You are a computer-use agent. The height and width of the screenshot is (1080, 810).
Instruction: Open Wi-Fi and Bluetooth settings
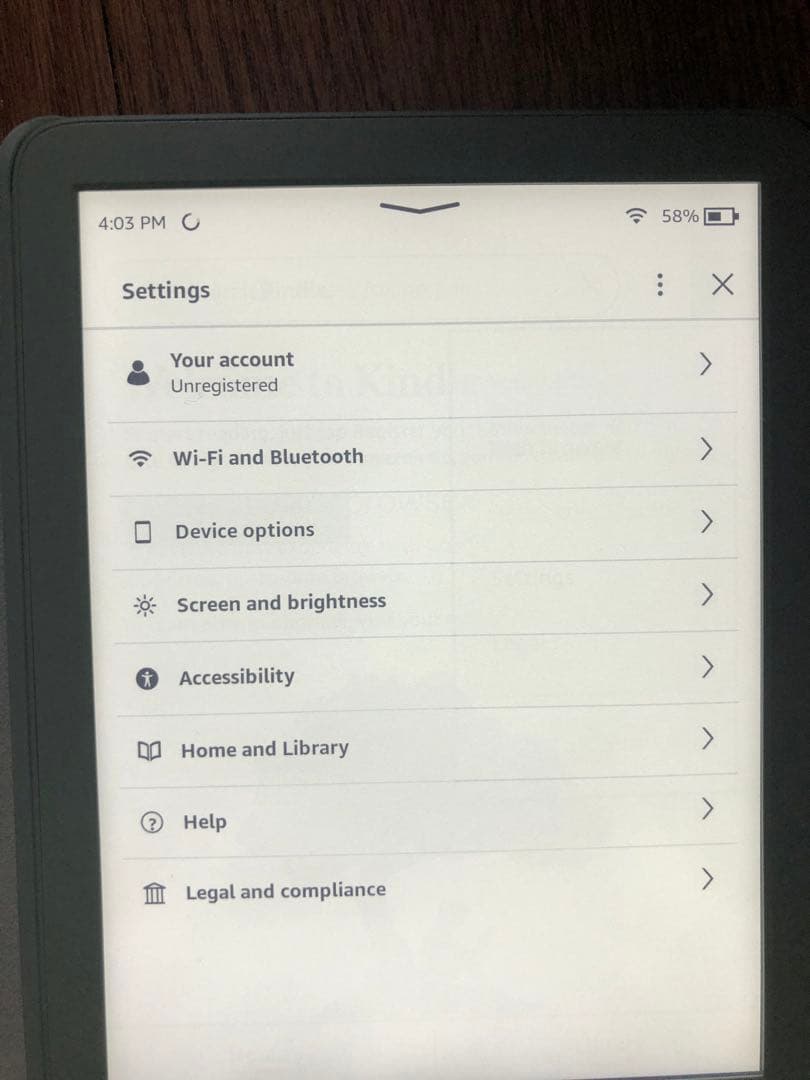[268, 457]
